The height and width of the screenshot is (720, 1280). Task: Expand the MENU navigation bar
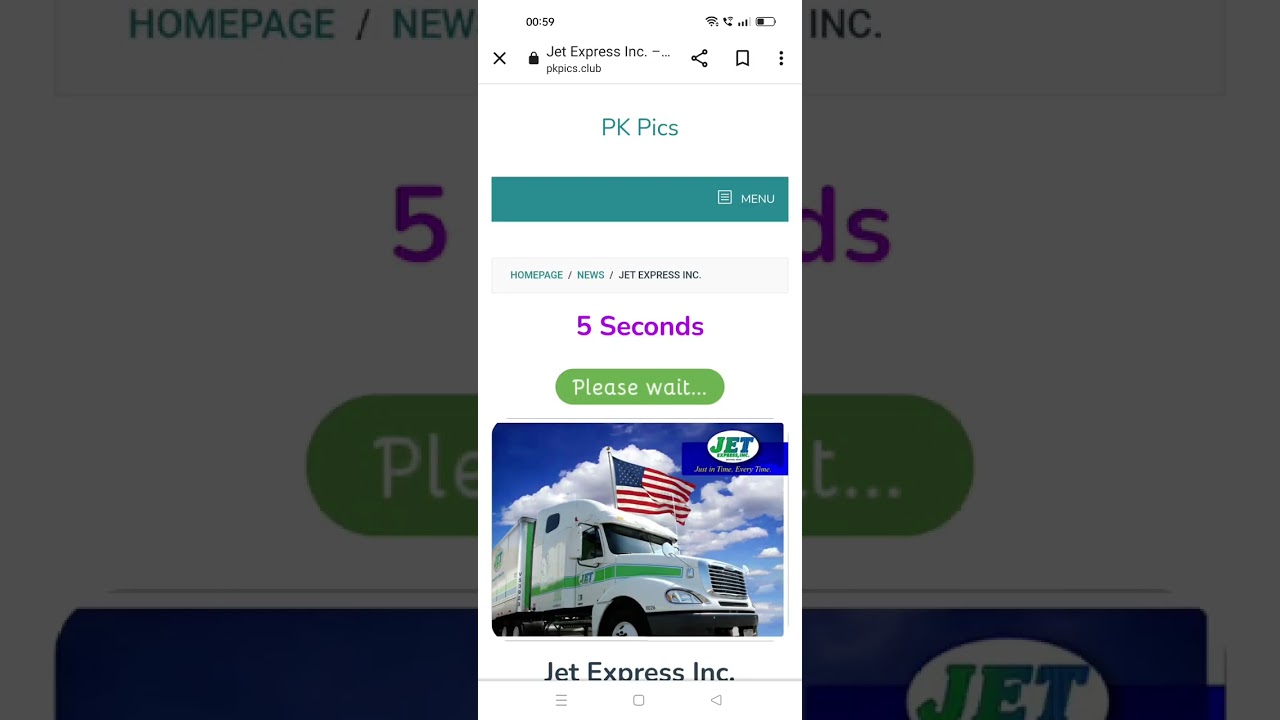[x=746, y=198]
